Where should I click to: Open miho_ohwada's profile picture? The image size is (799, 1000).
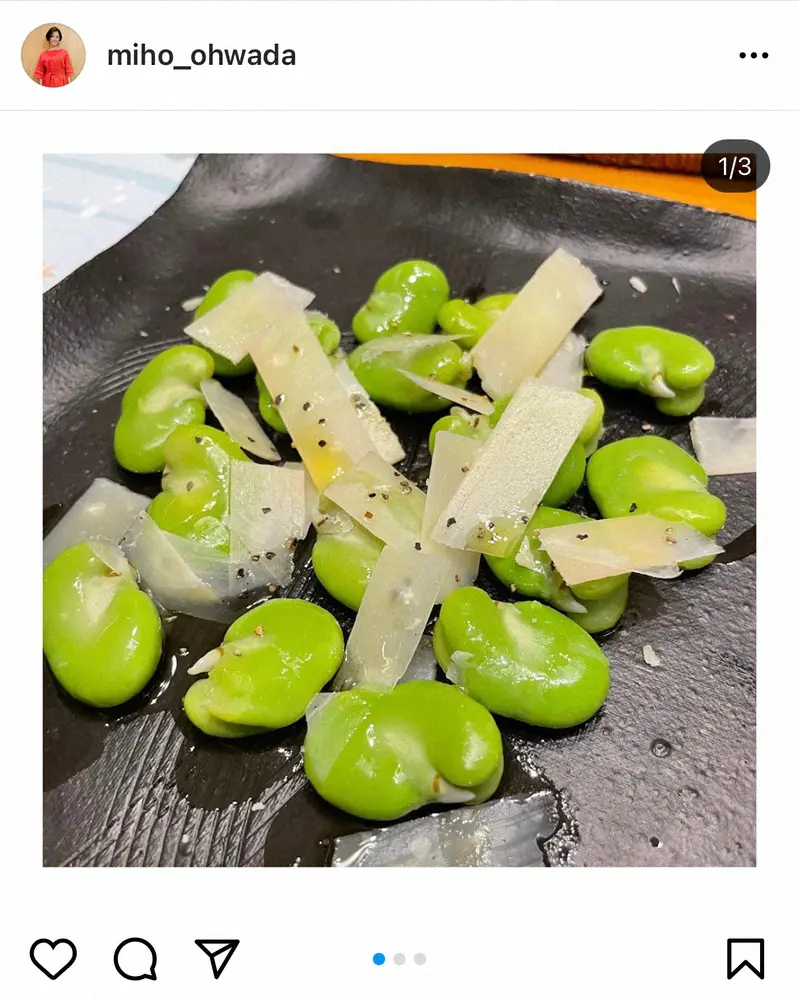[53, 55]
